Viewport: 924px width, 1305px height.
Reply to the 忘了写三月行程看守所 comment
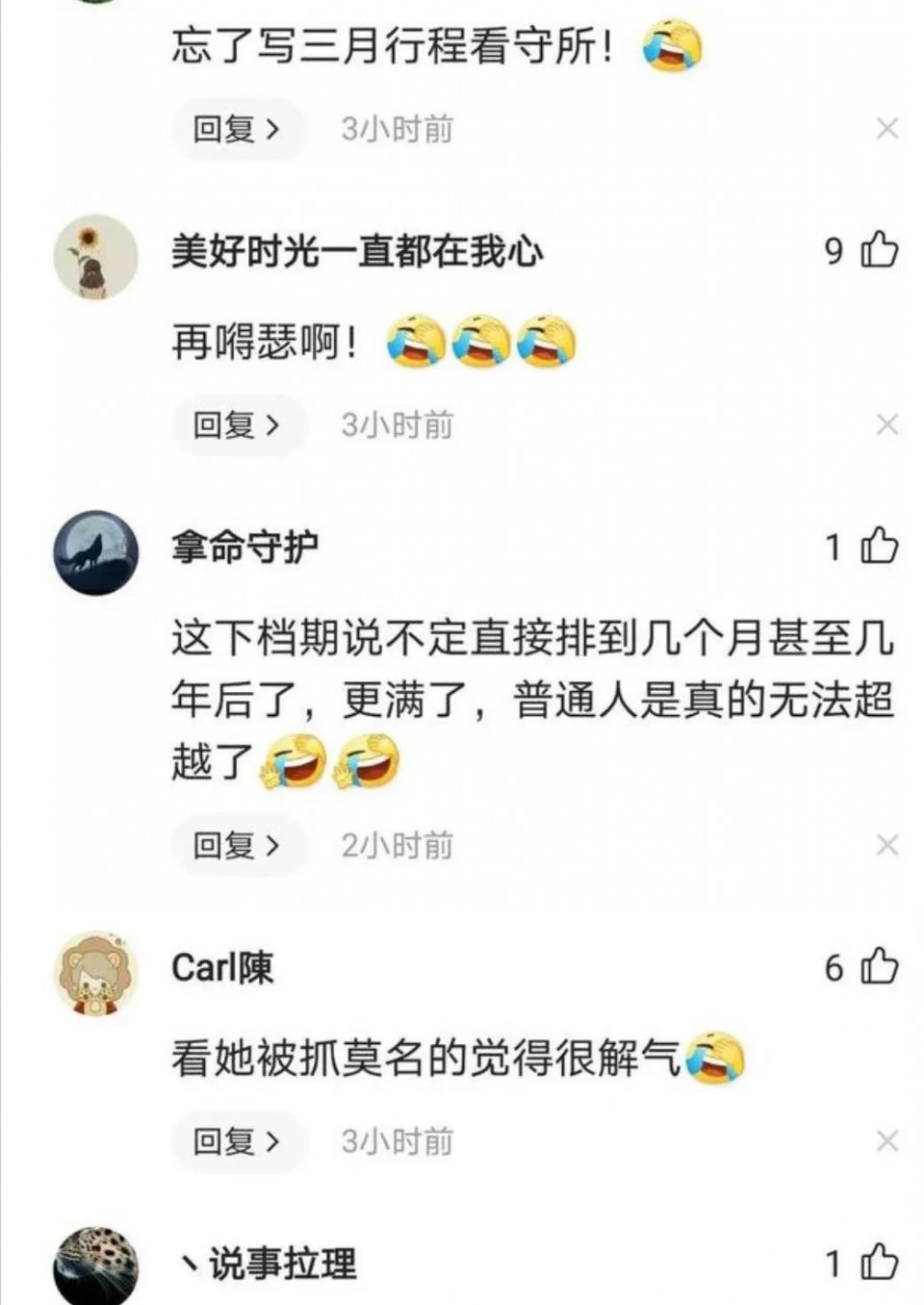[x=237, y=129]
